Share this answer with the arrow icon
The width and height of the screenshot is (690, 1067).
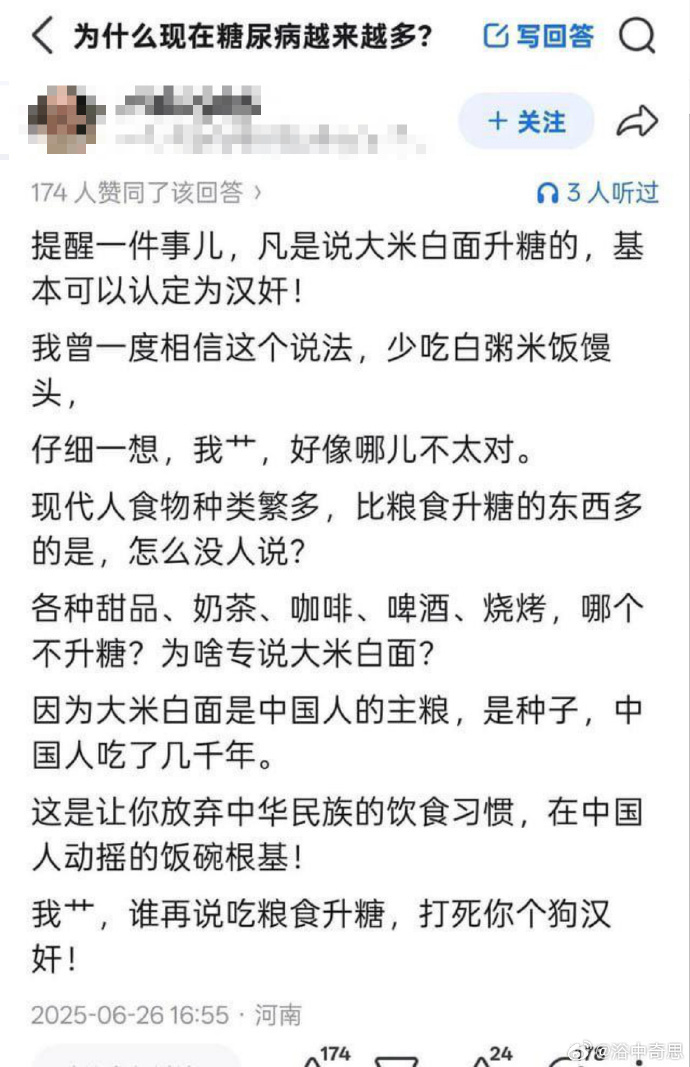point(636,122)
